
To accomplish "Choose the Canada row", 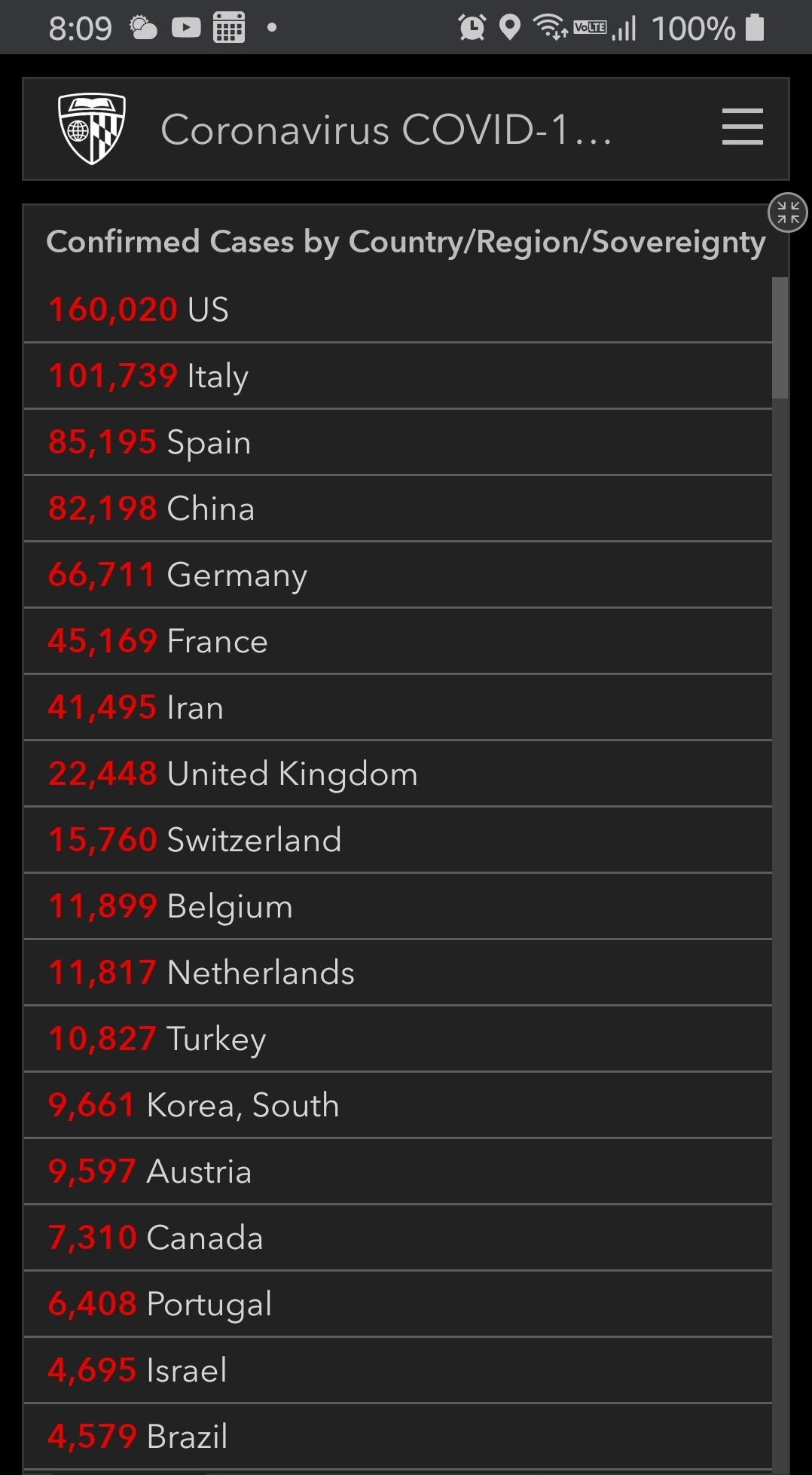I will pyautogui.click(x=398, y=1238).
